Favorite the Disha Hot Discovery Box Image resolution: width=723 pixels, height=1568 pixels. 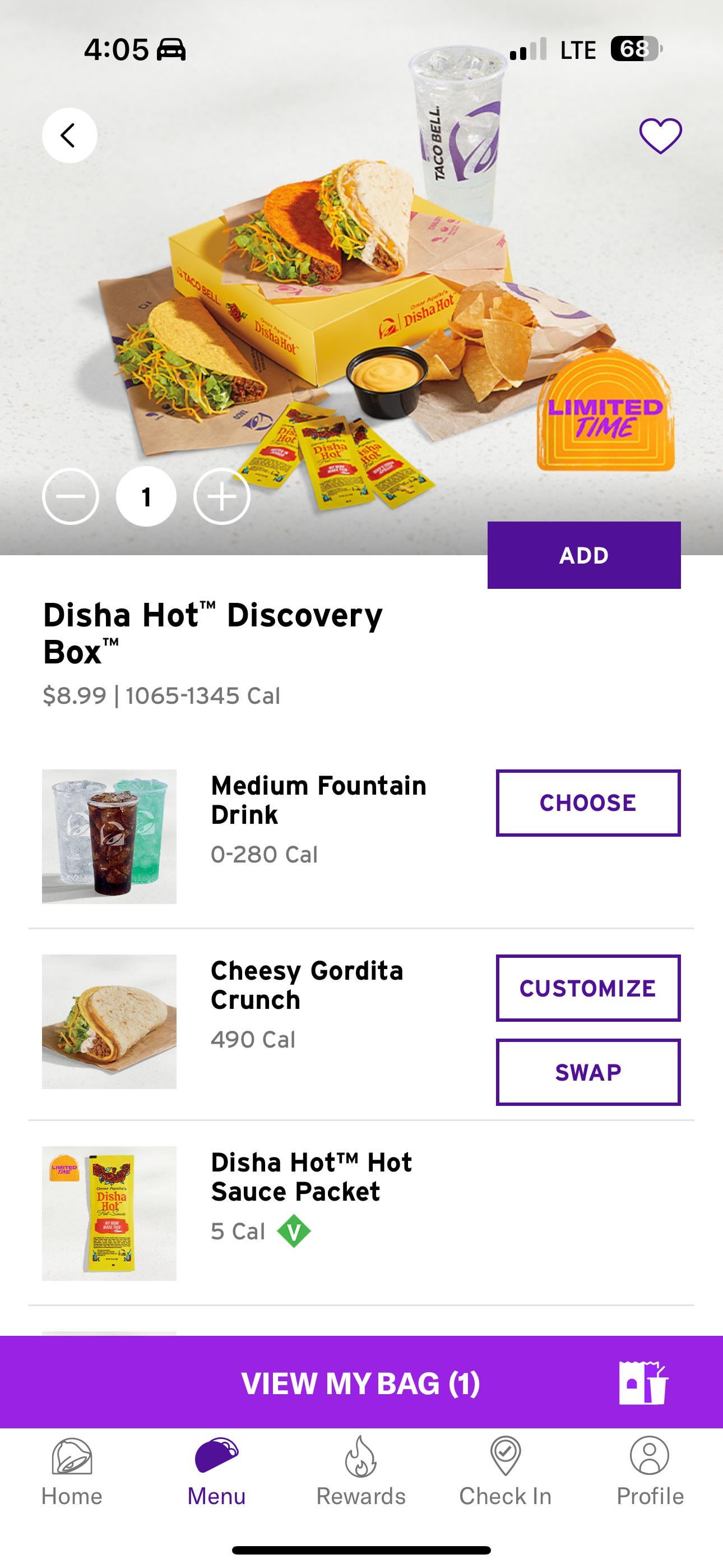pyautogui.click(x=660, y=135)
